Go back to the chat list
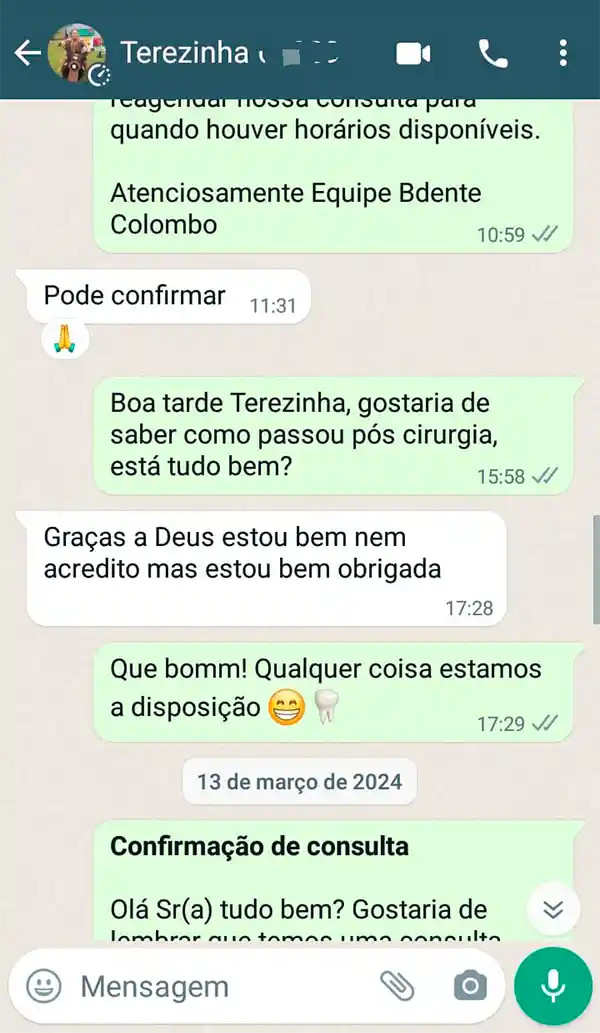Screen dimensions: 600x1033 (x=27, y=53)
